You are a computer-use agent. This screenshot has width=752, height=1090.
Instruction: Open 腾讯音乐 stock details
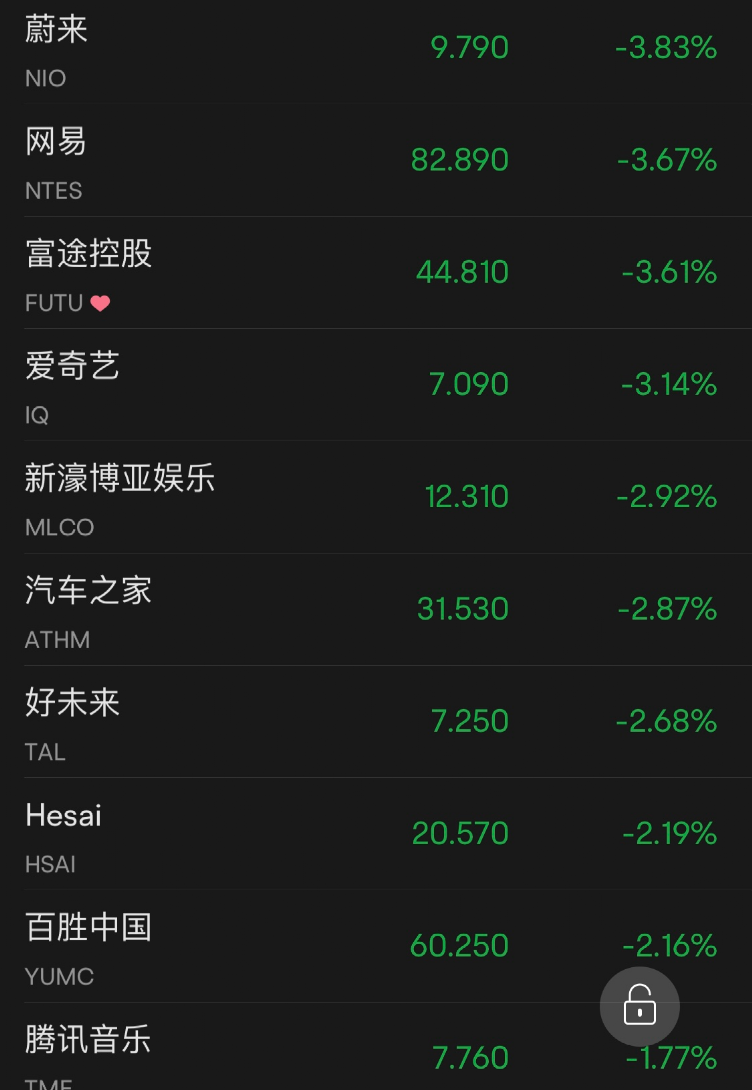point(300,1052)
